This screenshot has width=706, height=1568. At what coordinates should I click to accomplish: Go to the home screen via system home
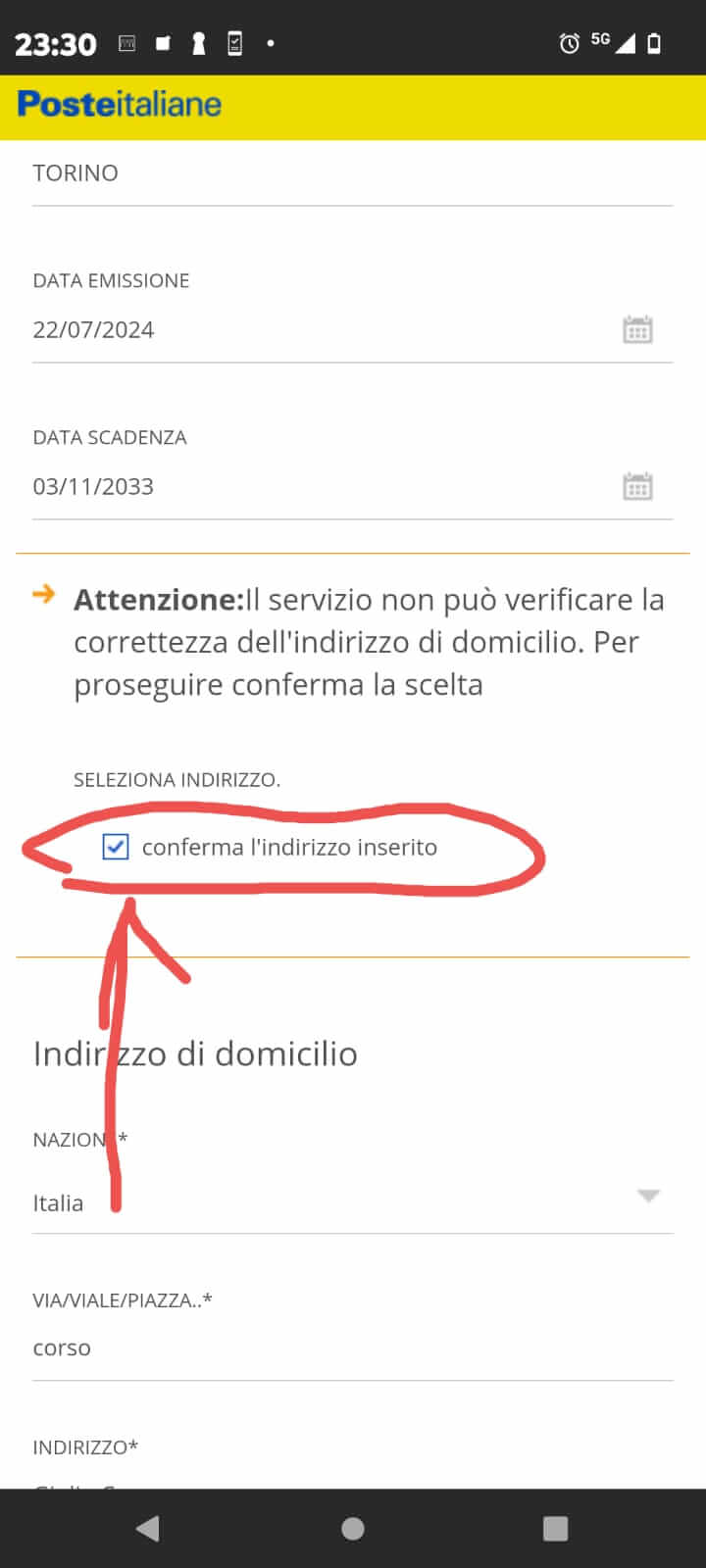[x=353, y=1529]
